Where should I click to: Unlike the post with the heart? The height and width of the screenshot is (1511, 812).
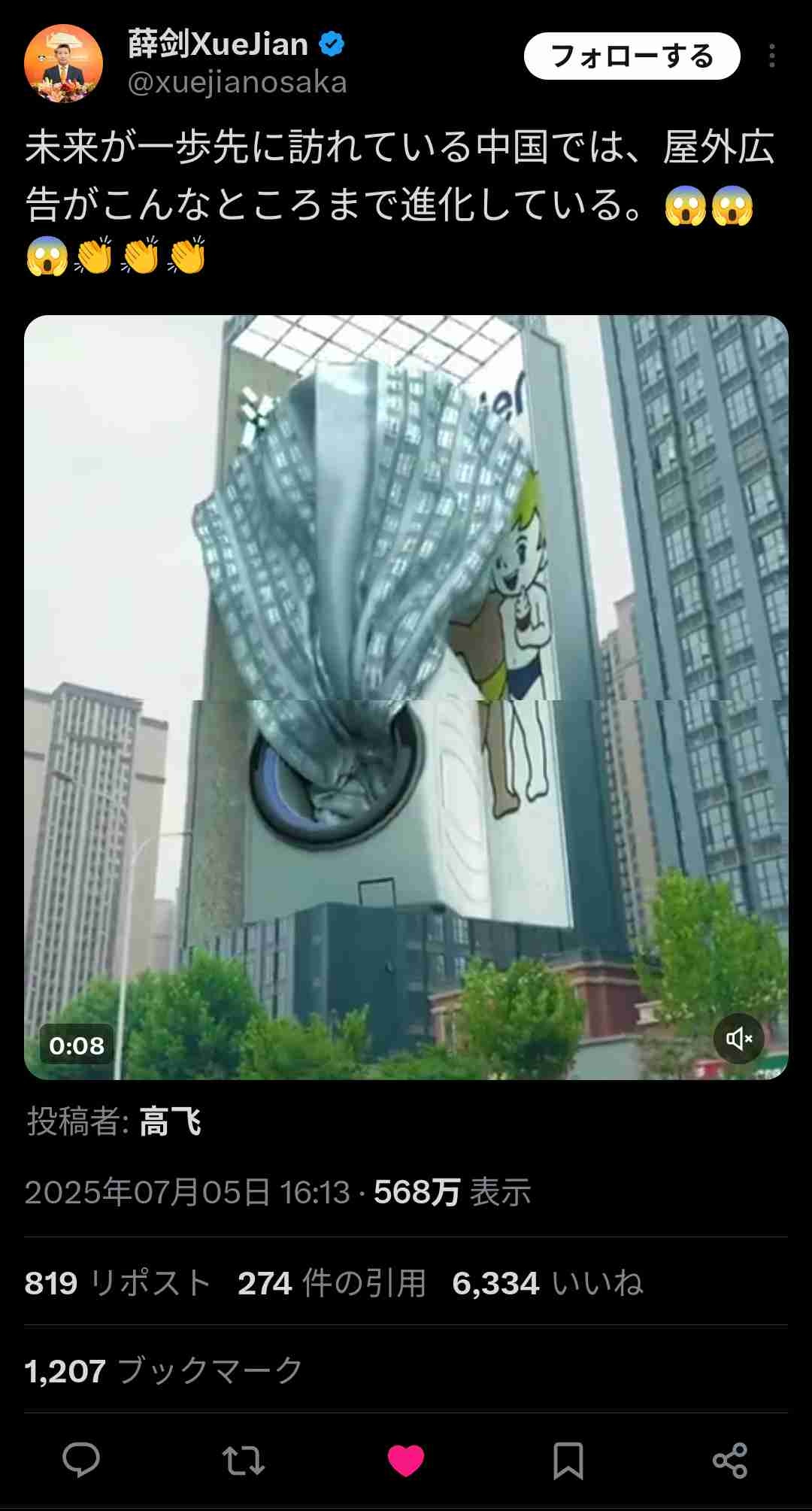point(406,1461)
